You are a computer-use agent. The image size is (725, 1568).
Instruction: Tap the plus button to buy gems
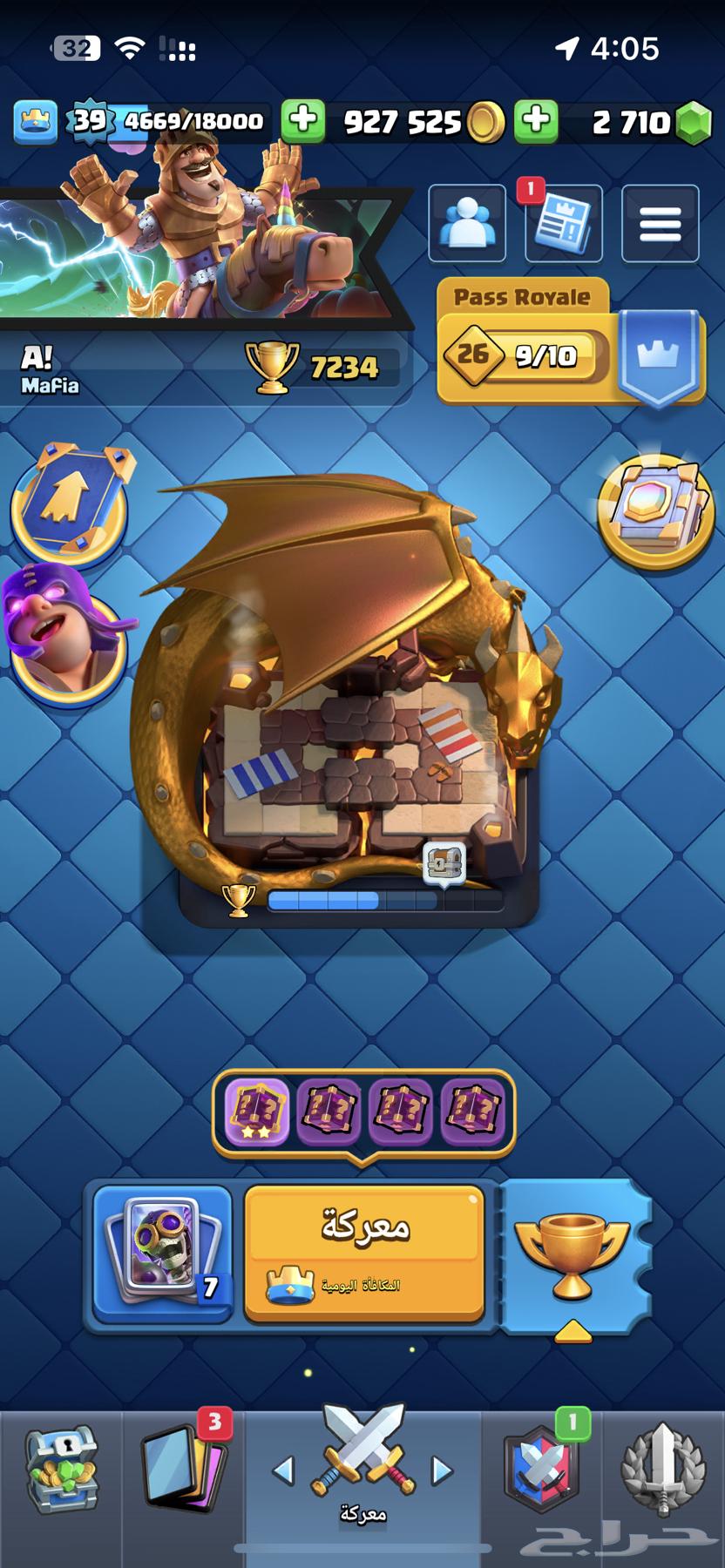(x=536, y=120)
